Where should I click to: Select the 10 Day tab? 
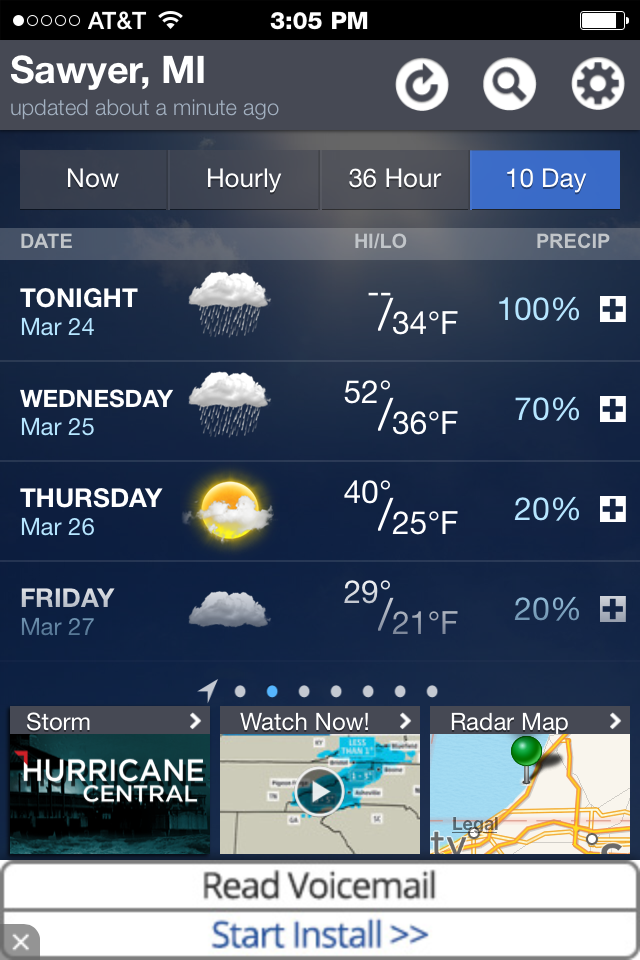pos(545,180)
